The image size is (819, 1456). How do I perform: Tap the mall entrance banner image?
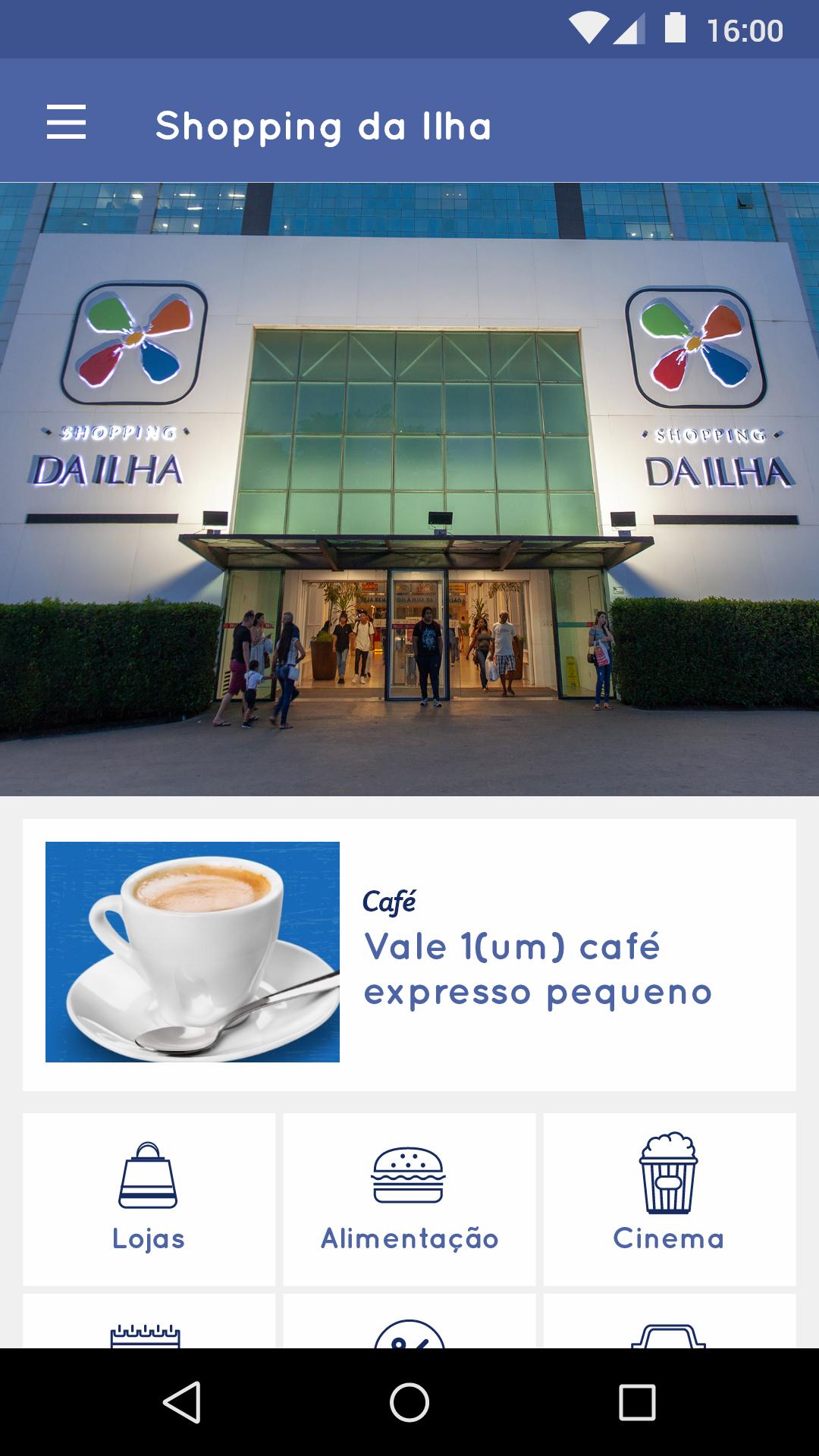point(409,489)
